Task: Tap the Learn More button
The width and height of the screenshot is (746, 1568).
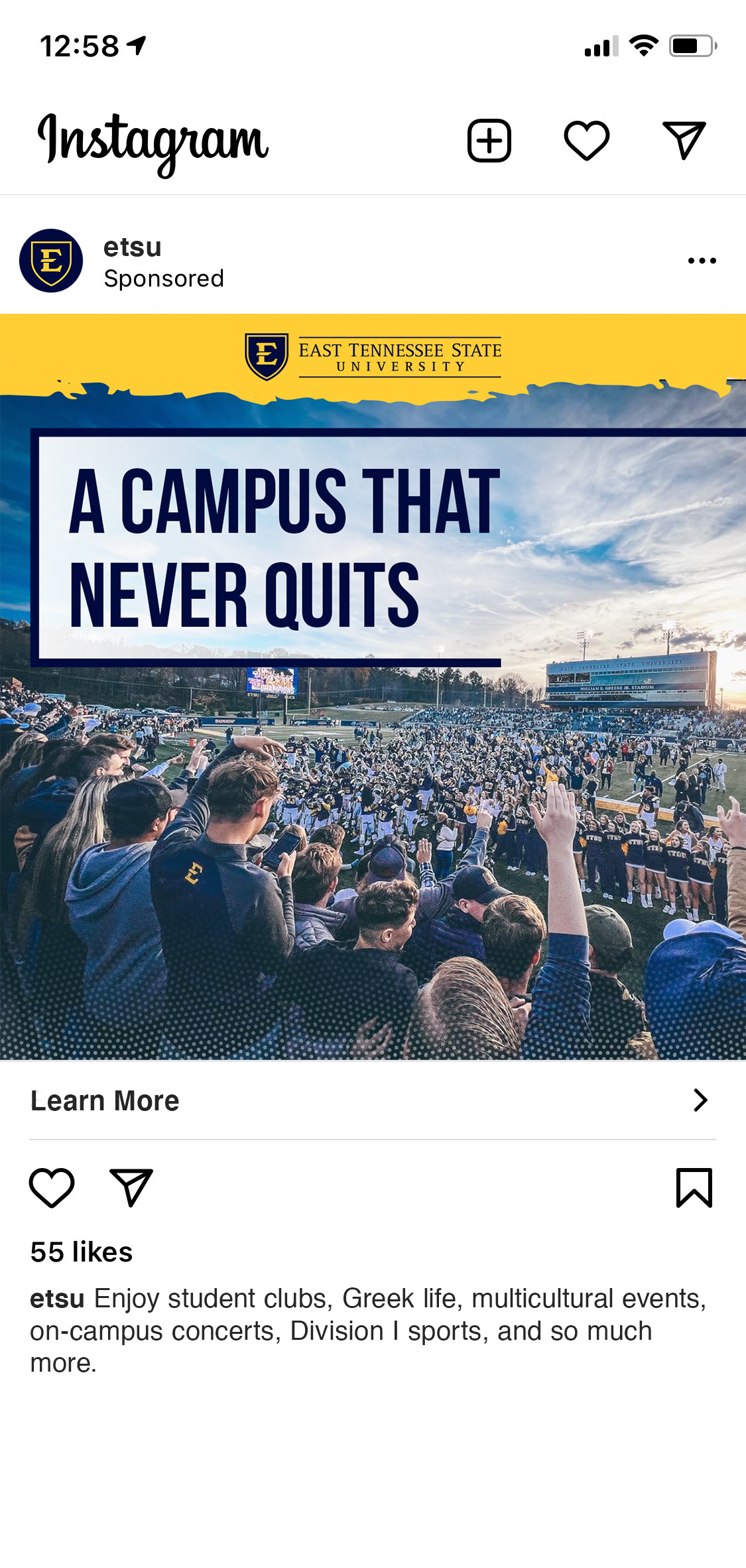Action: pyautogui.click(x=105, y=1100)
